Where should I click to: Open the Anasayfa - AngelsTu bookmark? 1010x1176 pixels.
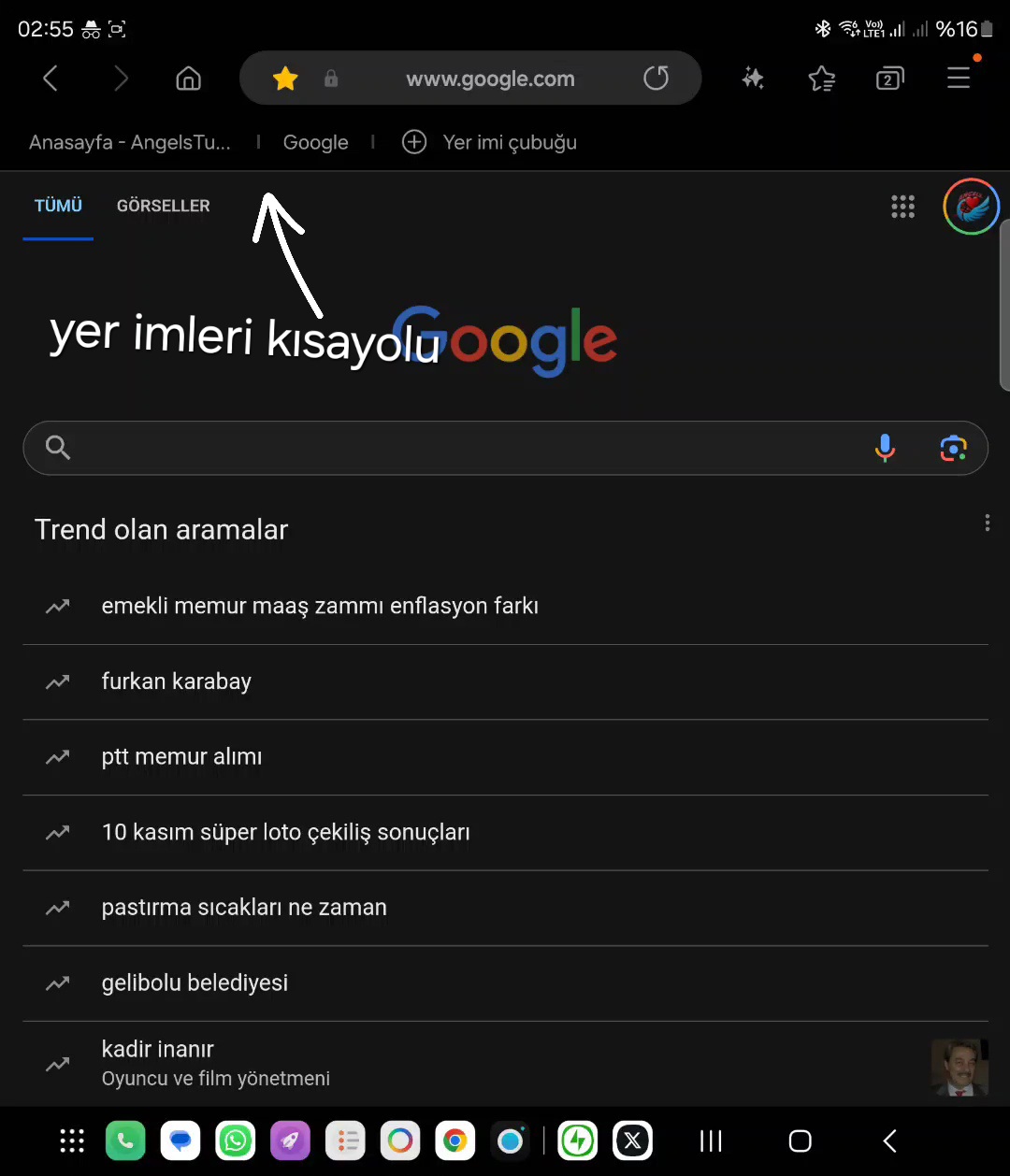pos(130,142)
